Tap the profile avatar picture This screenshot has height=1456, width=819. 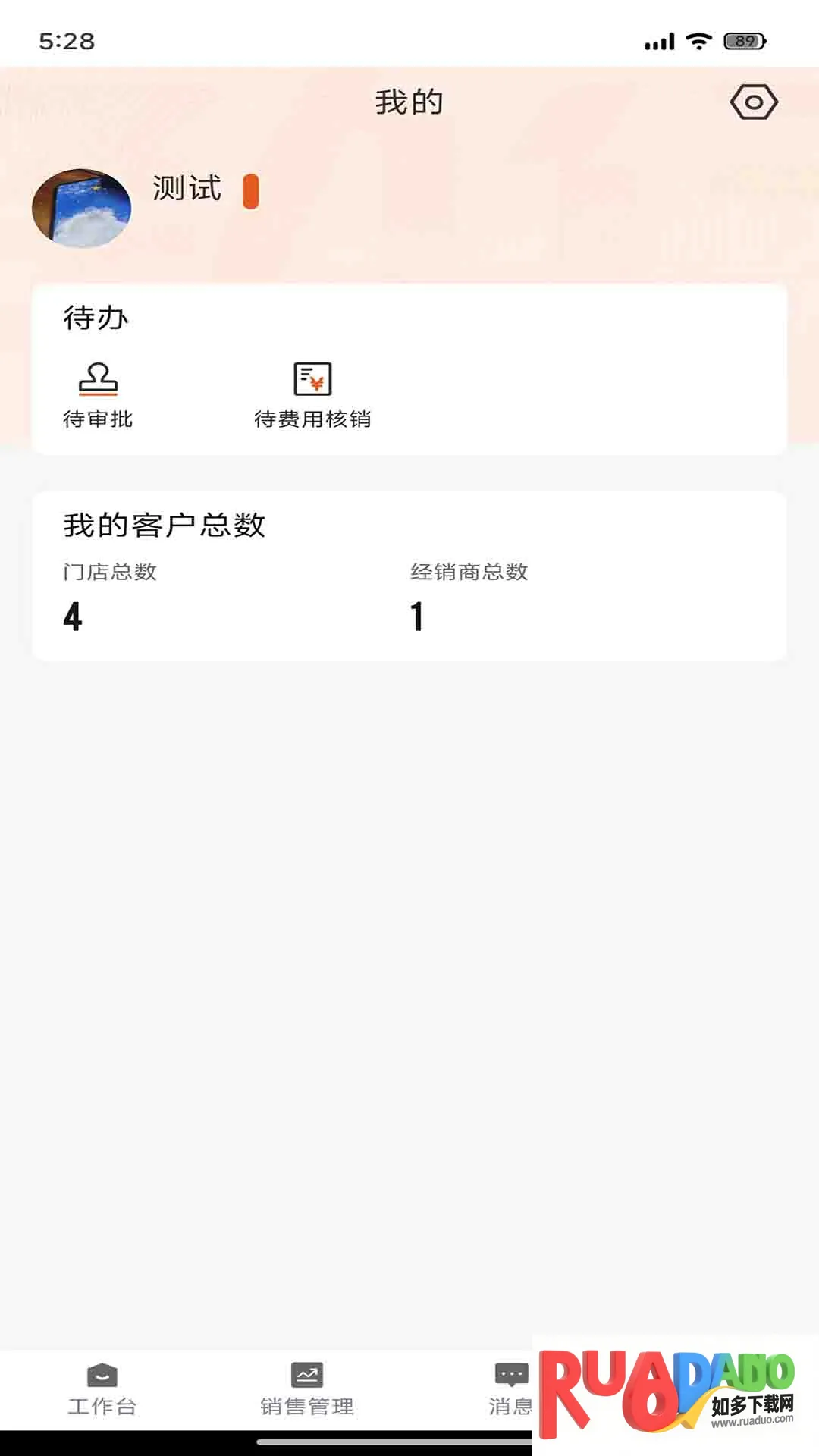tap(82, 209)
